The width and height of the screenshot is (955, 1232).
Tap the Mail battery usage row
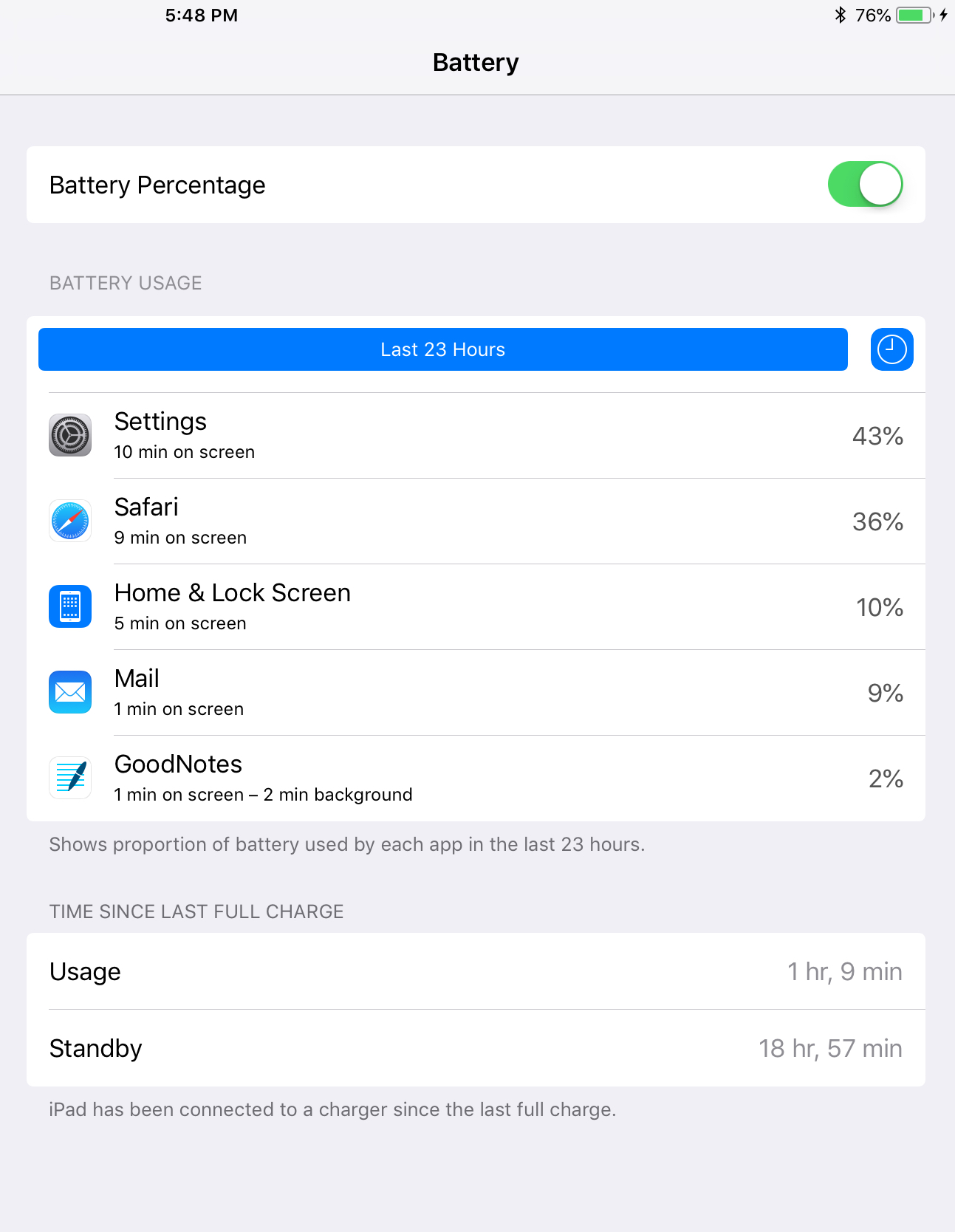[476, 693]
